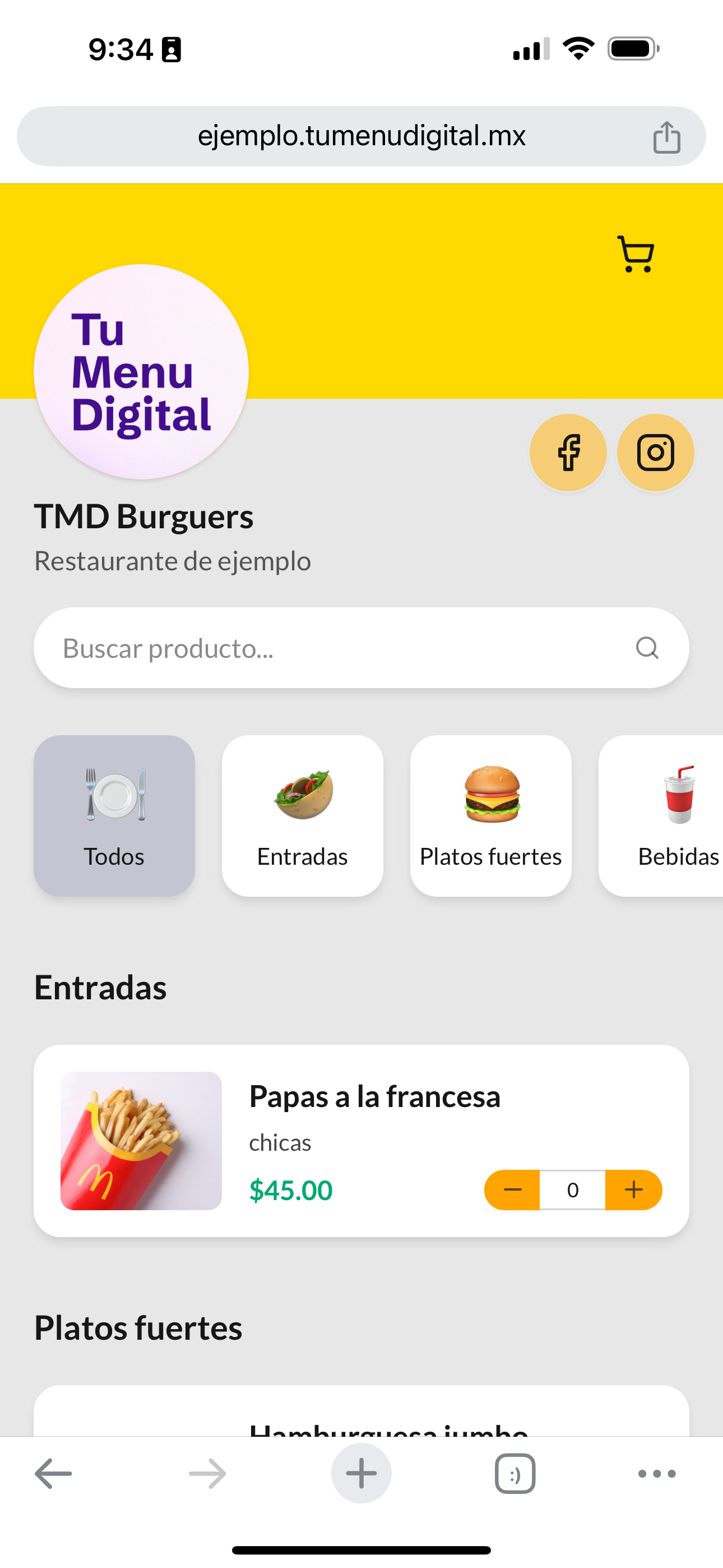Increase quantity of Papas a la francesa
The height and width of the screenshot is (1568, 723).
(x=634, y=1189)
